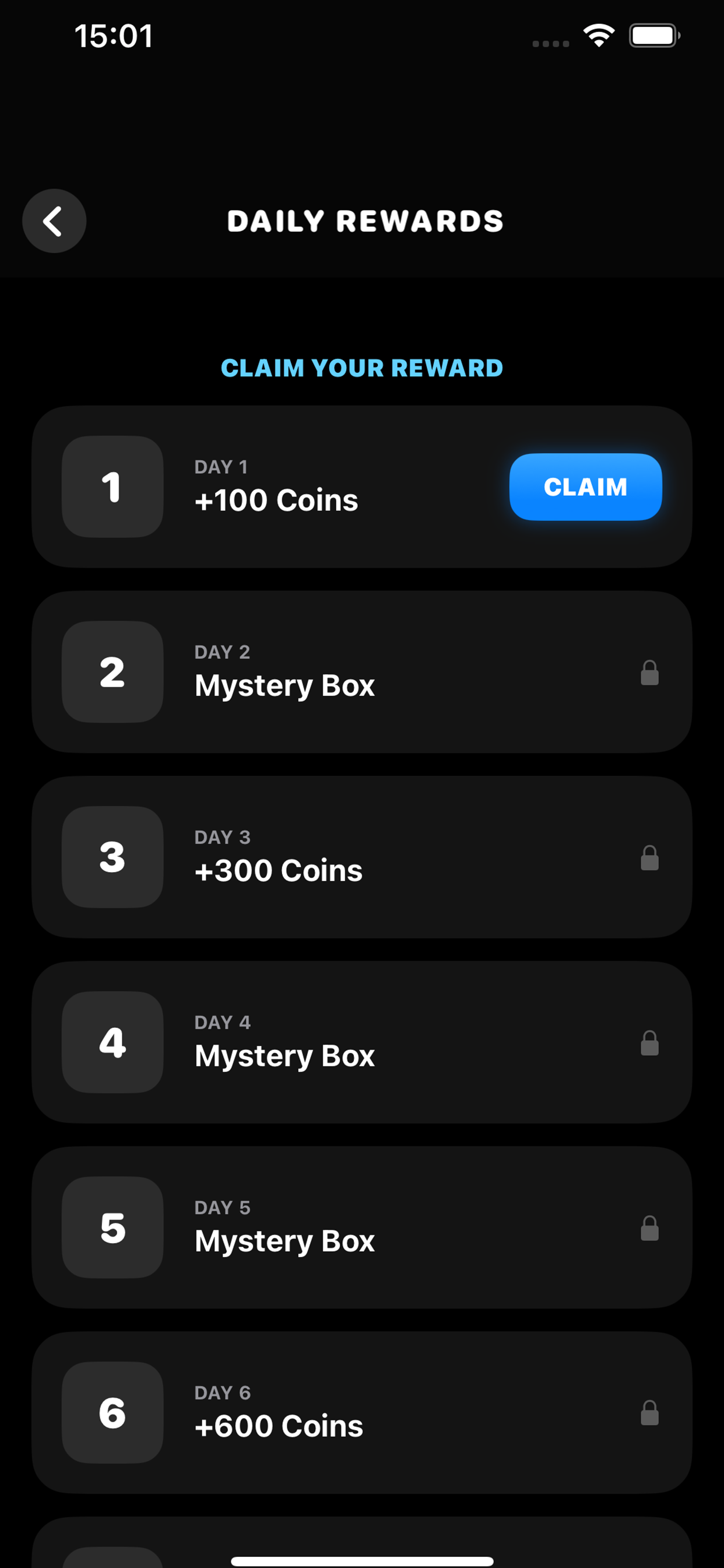724x1568 pixels.
Task: Select the DAILY REWARDS title
Action: (x=364, y=220)
